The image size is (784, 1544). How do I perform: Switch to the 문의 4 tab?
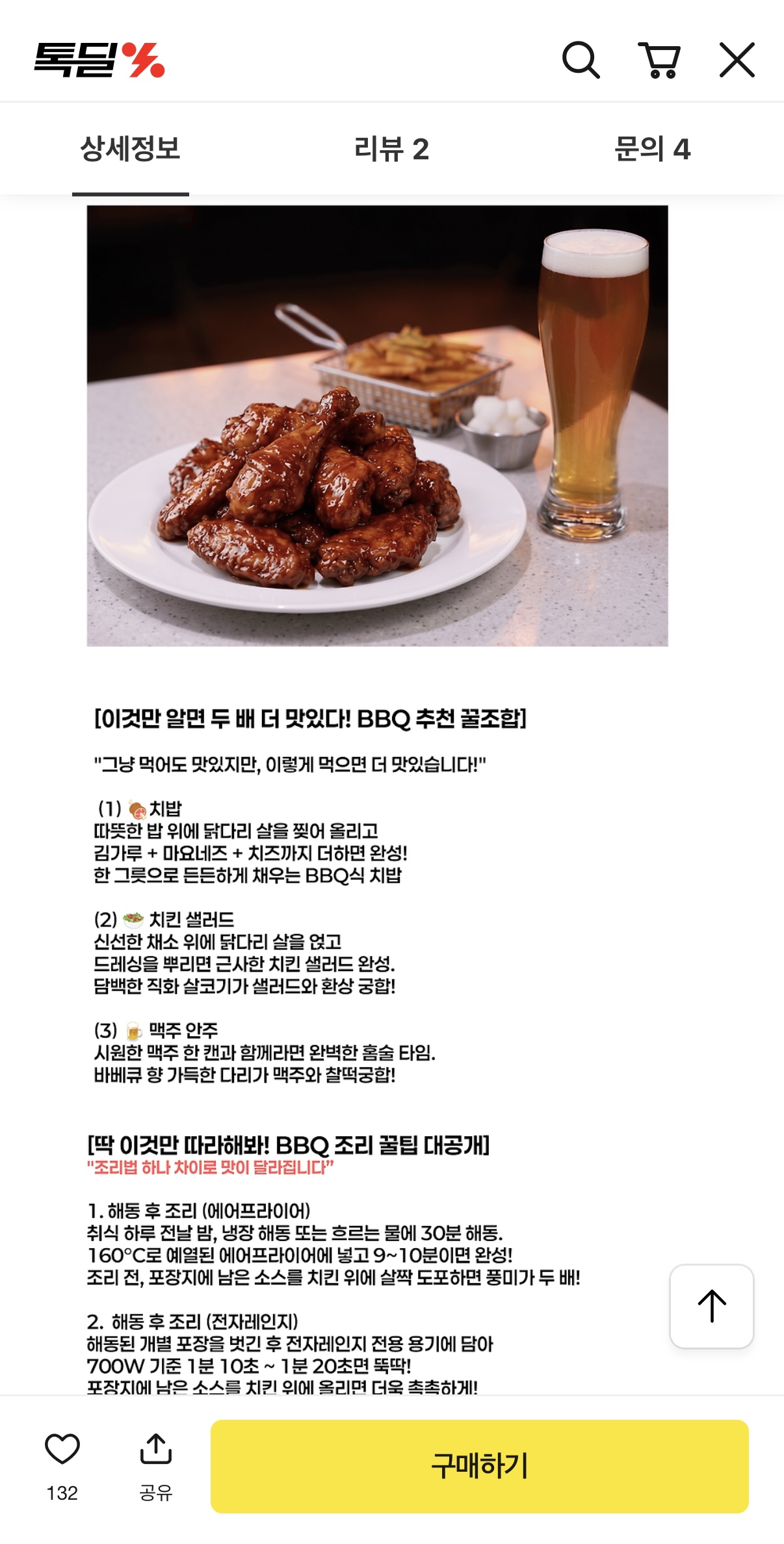[x=652, y=149]
